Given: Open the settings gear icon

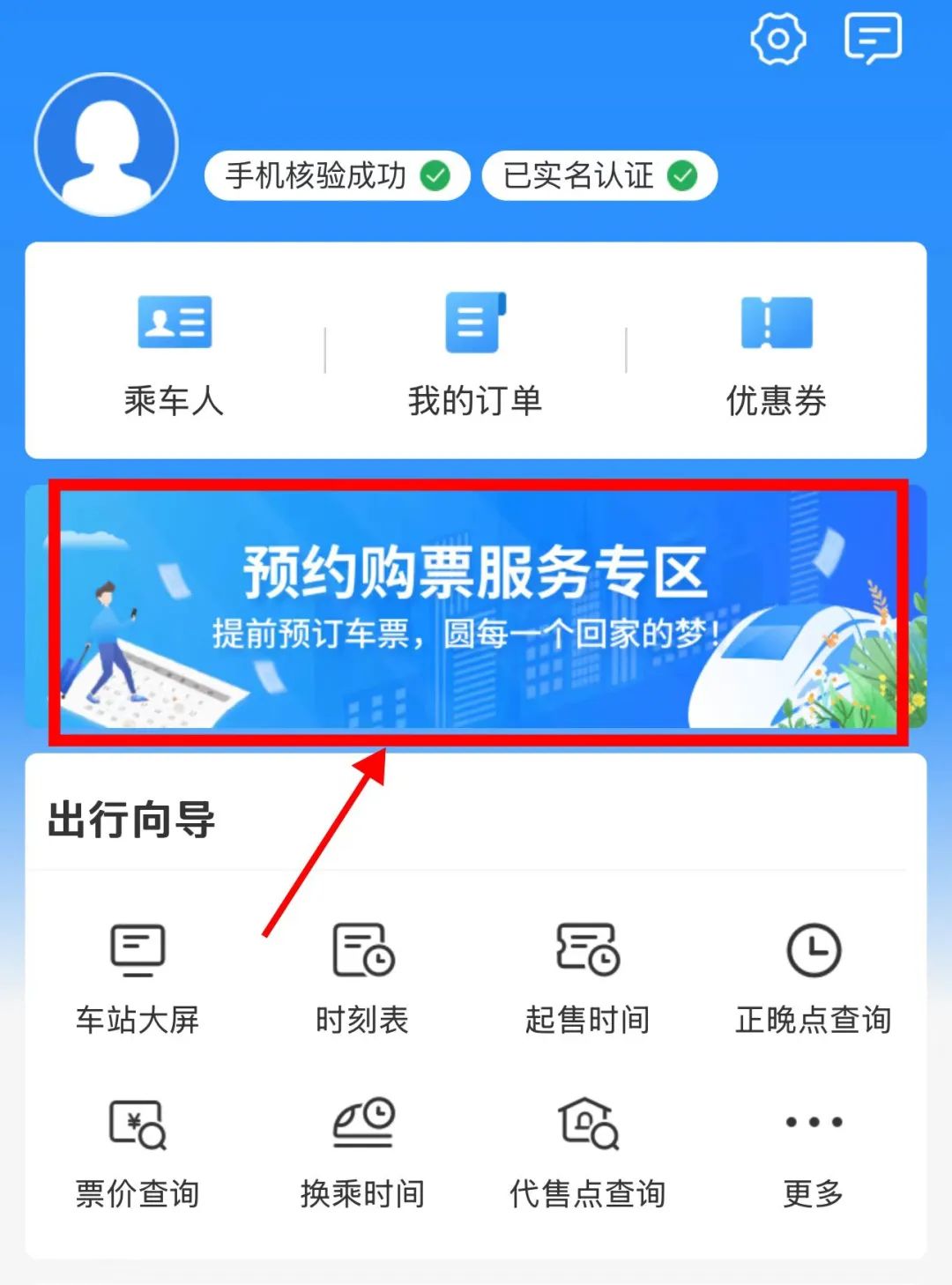Looking at the screenshot, I should pyautogui.click(x=777, y=40).
